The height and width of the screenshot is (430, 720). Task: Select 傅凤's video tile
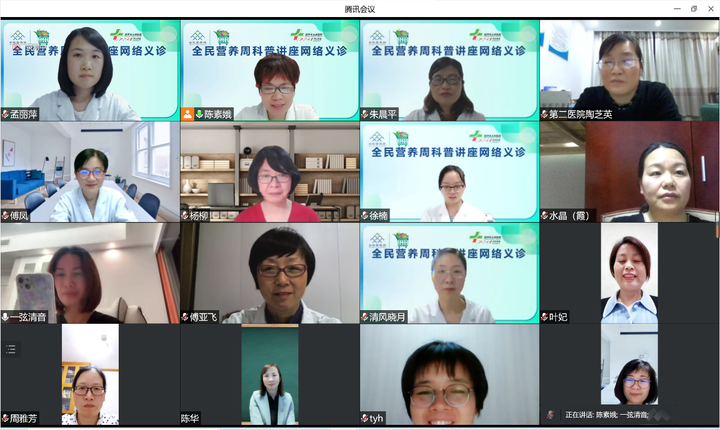pos(90,171)
